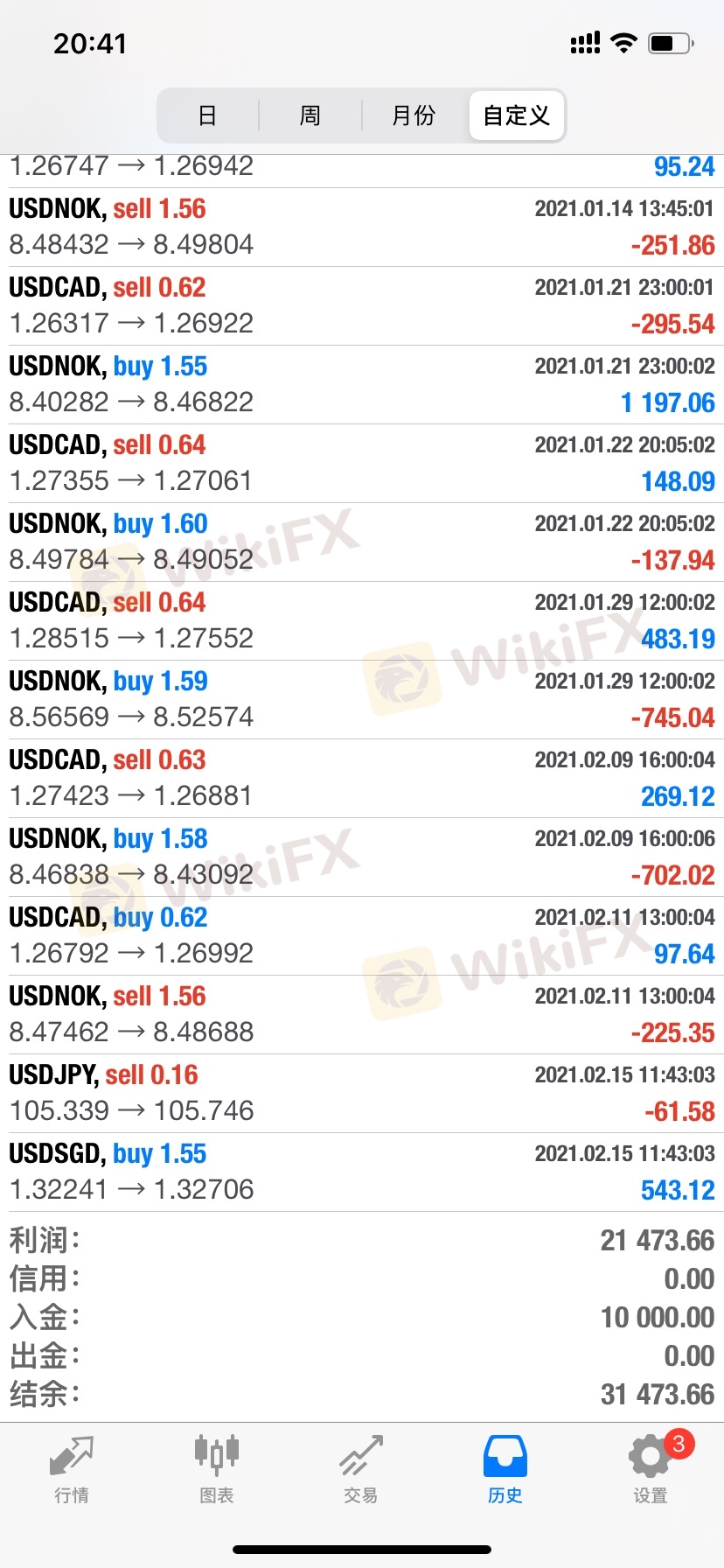Viewport: 724px width, 1568px height.
Task: Open details for USDNOK buy 1.60 trade
Action: 362,542
